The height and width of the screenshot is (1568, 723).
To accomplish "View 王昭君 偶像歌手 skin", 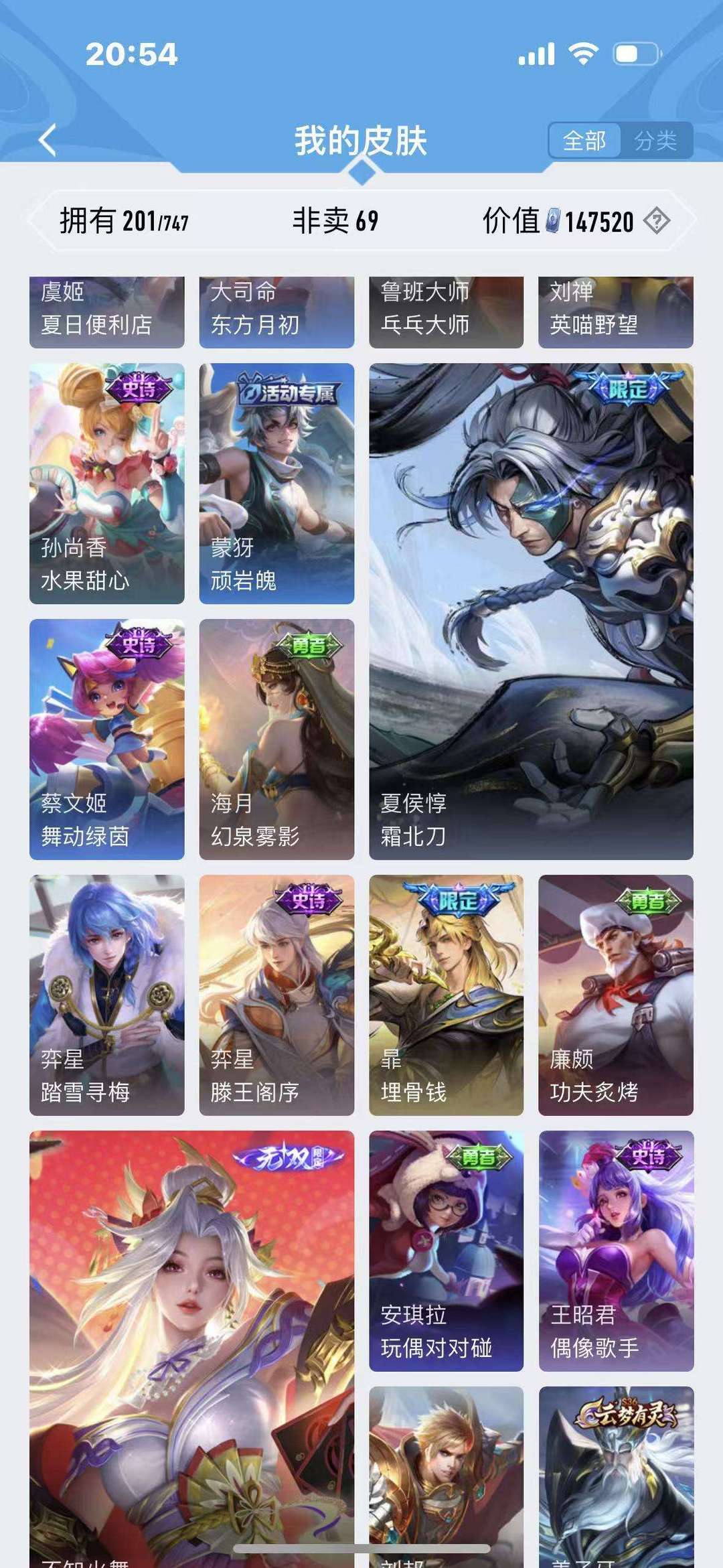I will coord(616,1251).
